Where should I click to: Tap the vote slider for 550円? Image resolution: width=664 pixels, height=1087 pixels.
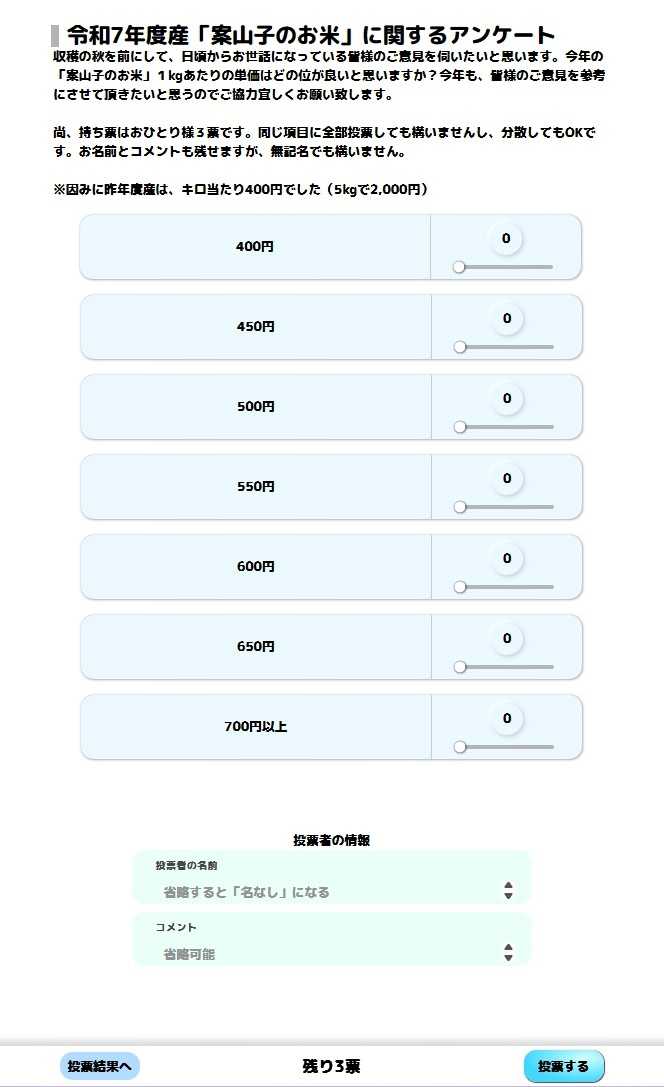(505, 507)
